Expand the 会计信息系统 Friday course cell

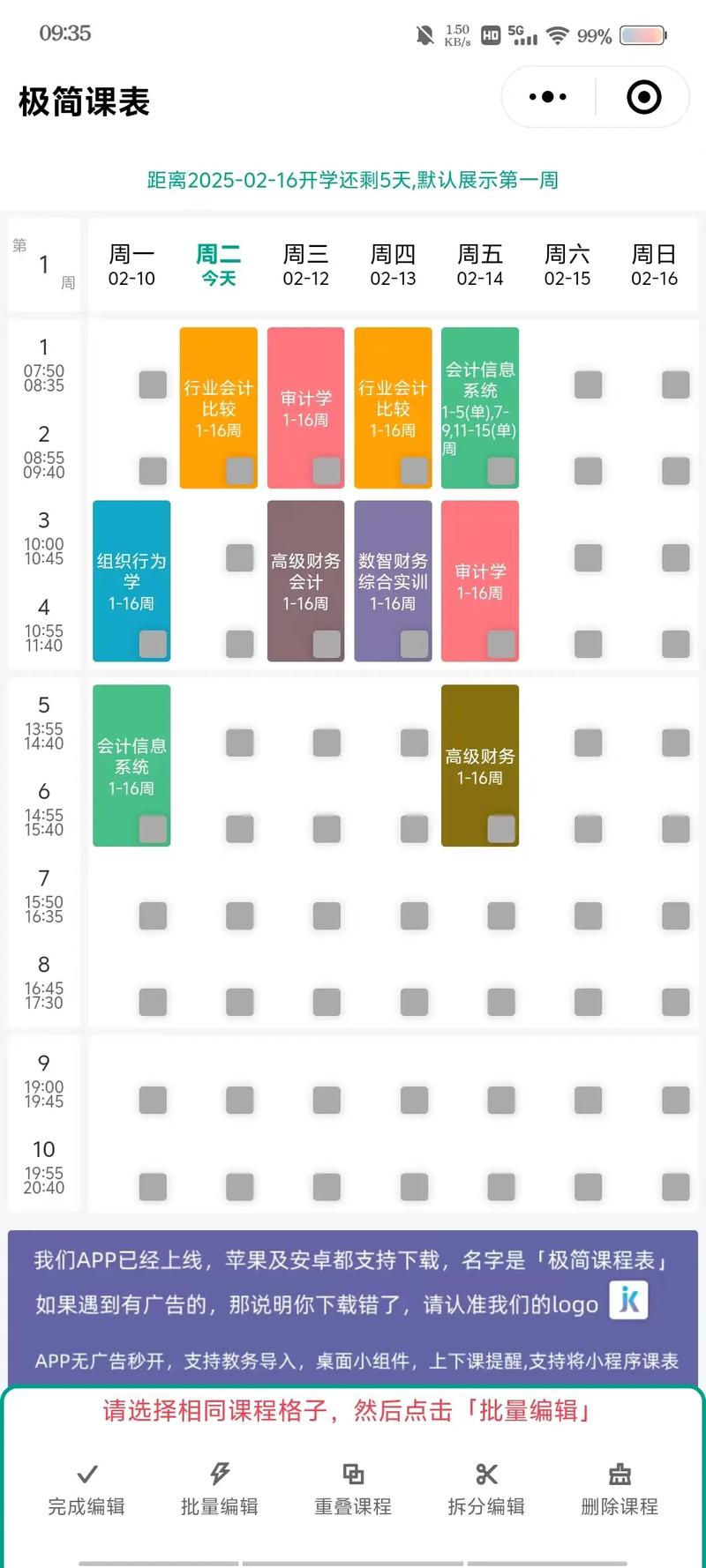pyautogui.click(x=480, y=407)
